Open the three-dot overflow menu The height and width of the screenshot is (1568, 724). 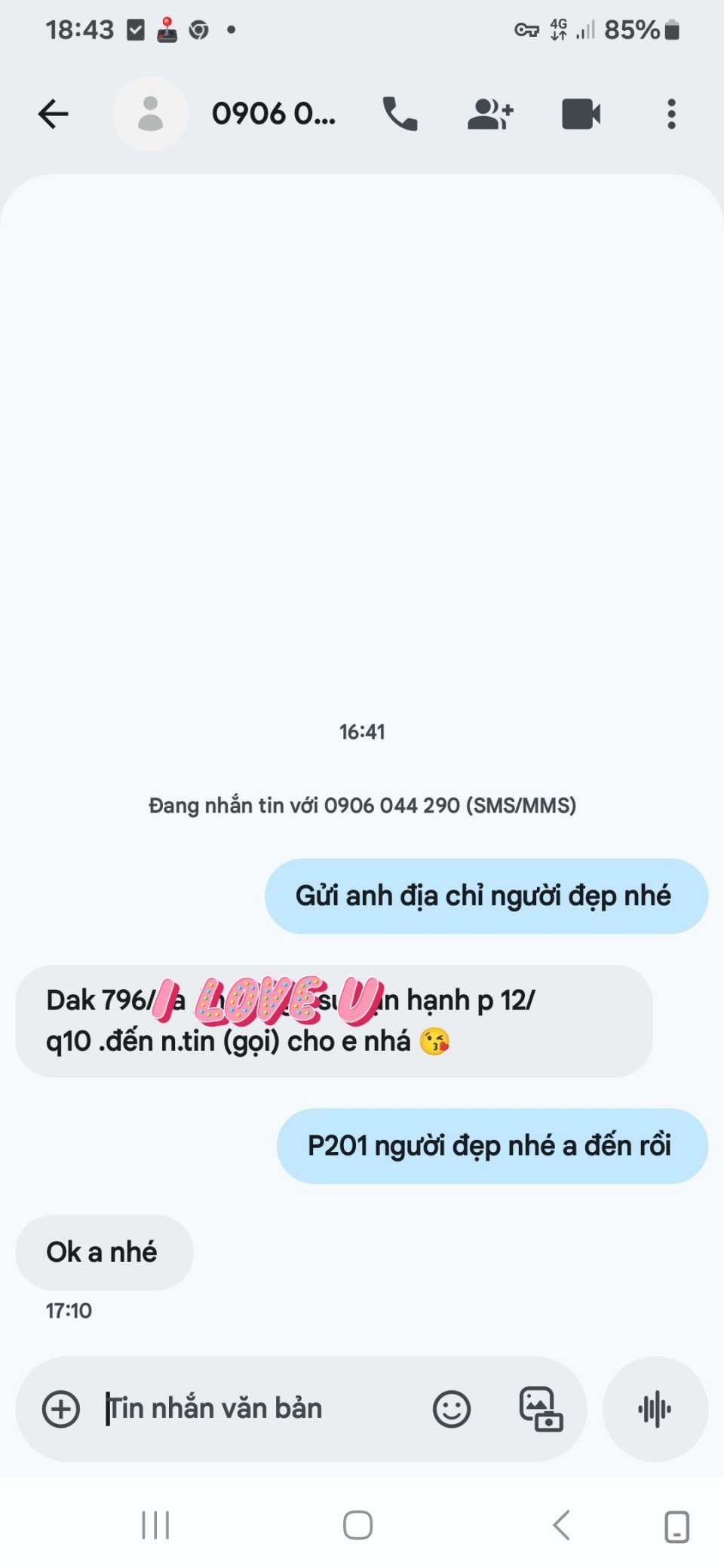click(x=671, y=115)
